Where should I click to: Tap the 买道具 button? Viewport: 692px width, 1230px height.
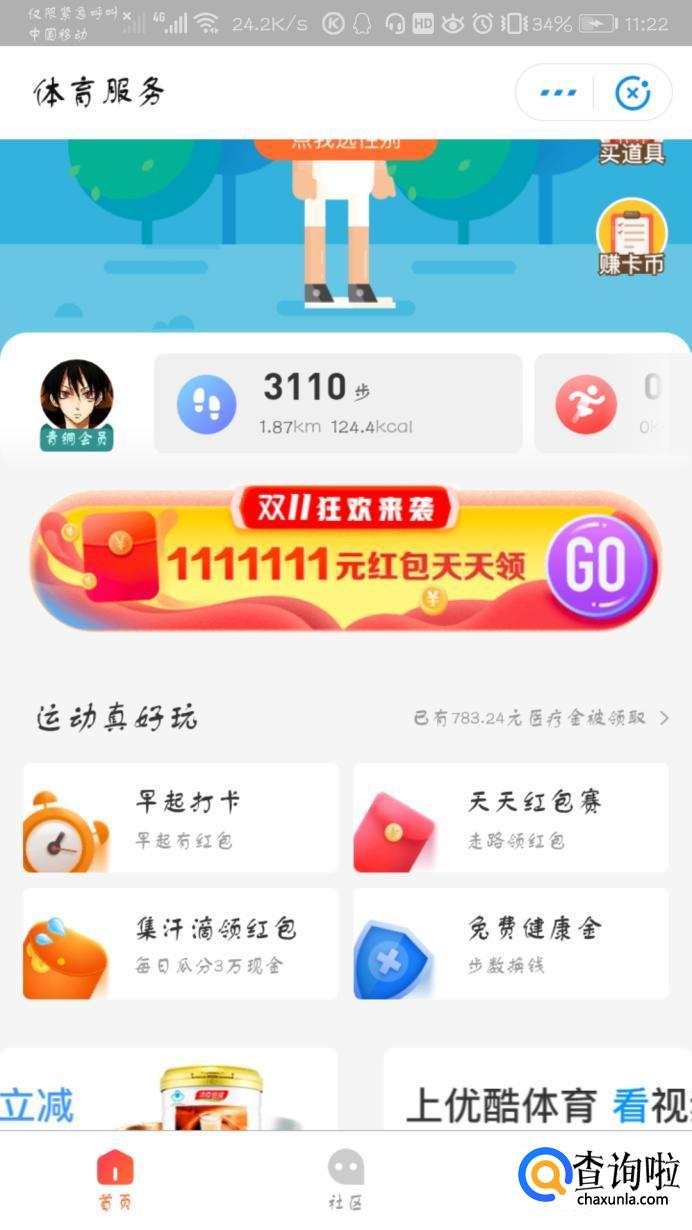[x=631, y=152]
